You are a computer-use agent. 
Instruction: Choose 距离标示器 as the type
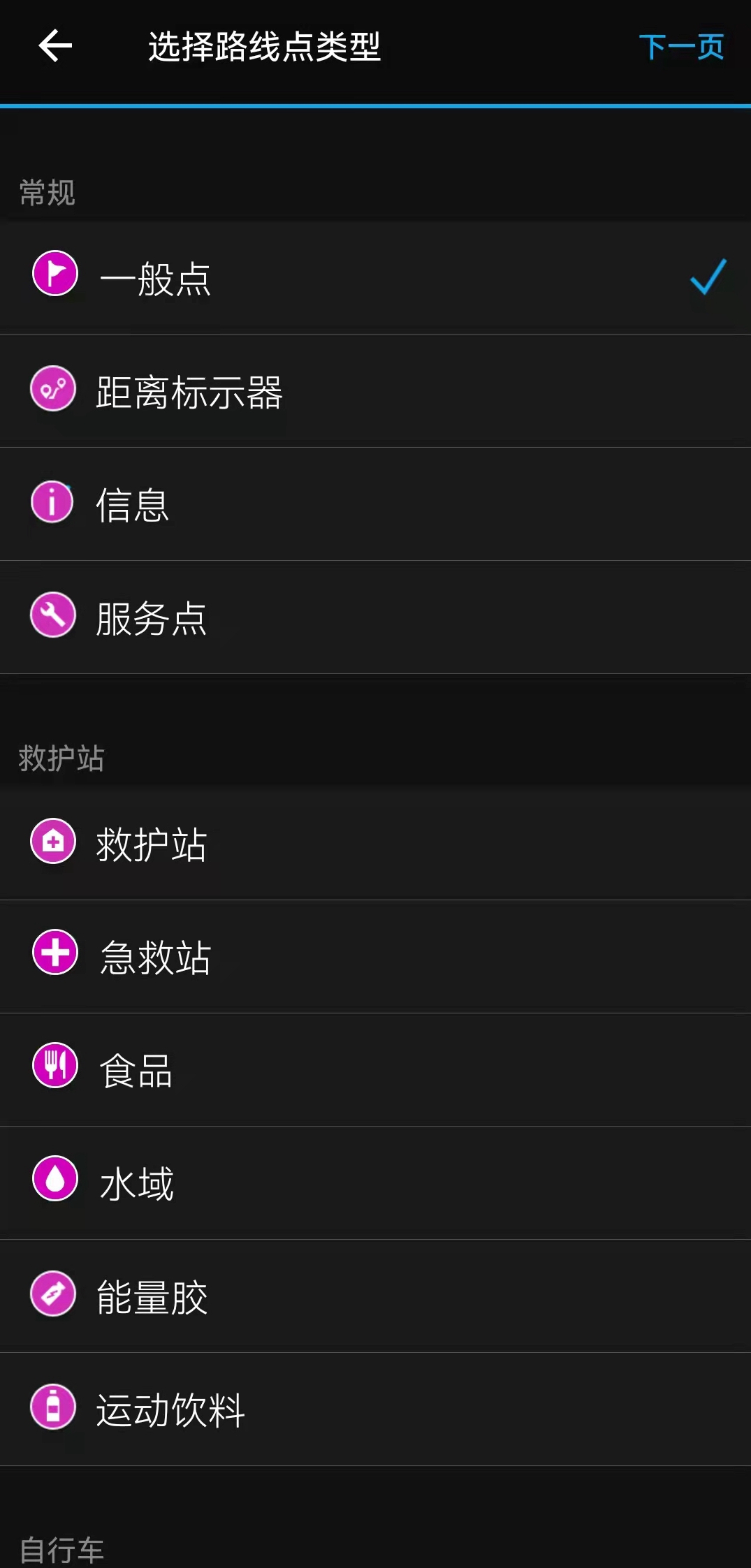coord(189,392)
